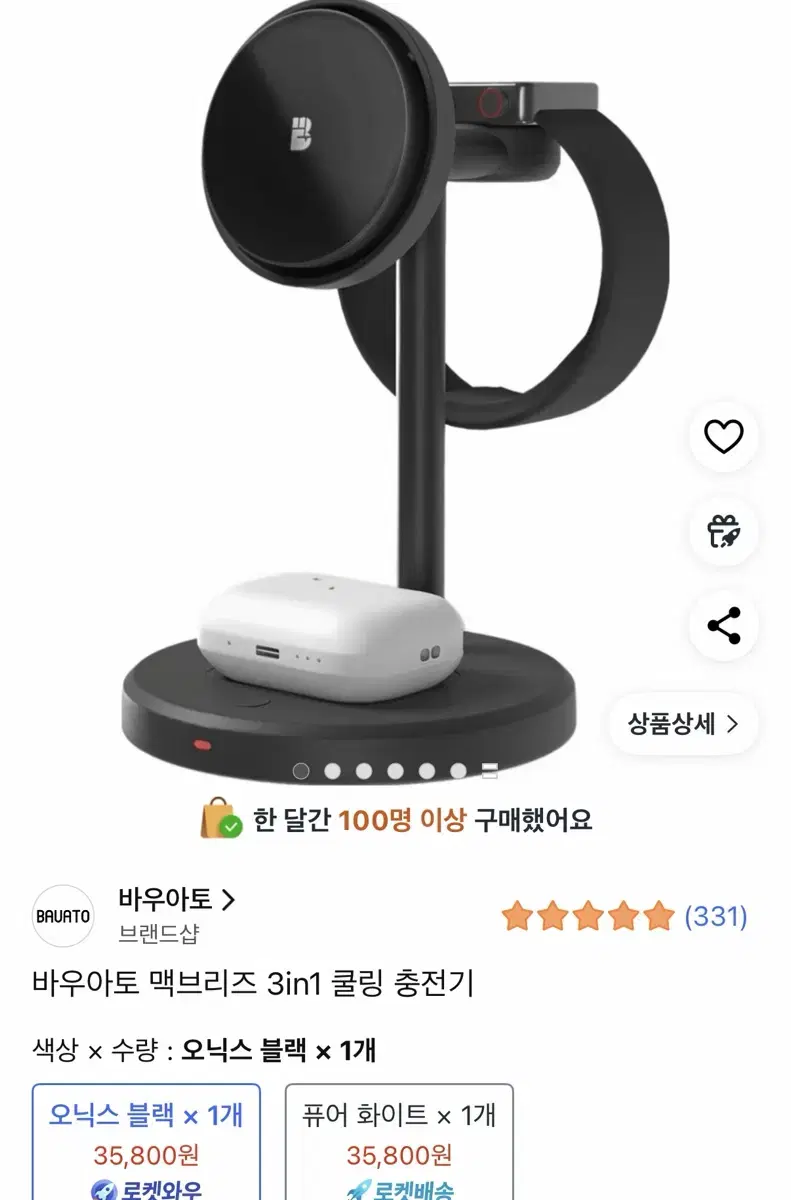The width and height of the screenshot is (791, 1200).
Task: Open the 바우아토 brand shop
Action: click(x=176, y=900)
